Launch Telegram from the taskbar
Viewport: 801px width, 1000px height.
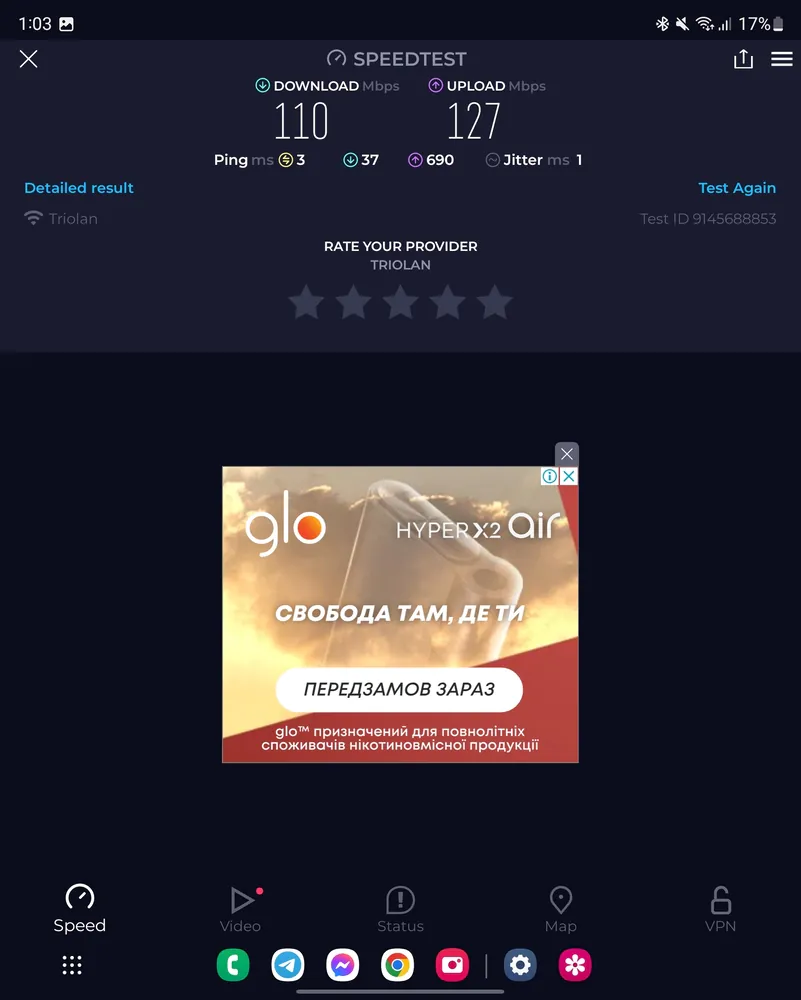(x=288, y=965)
